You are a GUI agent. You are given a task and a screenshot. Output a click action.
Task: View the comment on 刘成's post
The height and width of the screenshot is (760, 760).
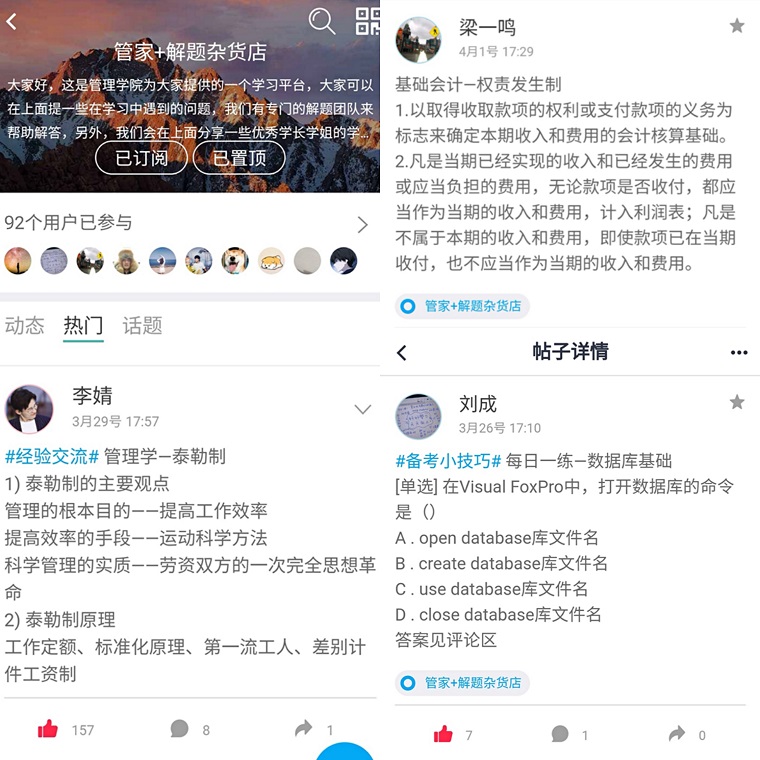560,734
